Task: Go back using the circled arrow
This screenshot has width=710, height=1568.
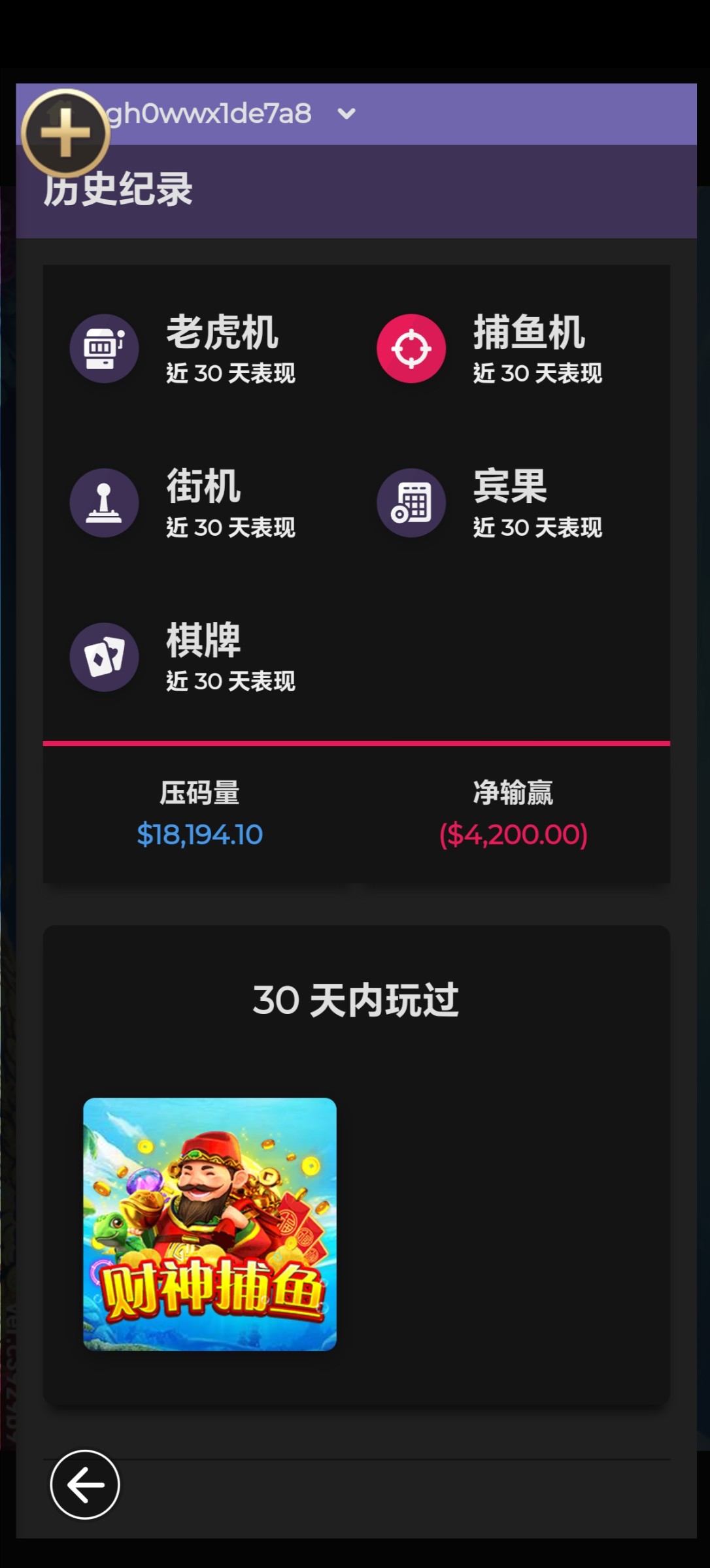Action: [85, 1485]
